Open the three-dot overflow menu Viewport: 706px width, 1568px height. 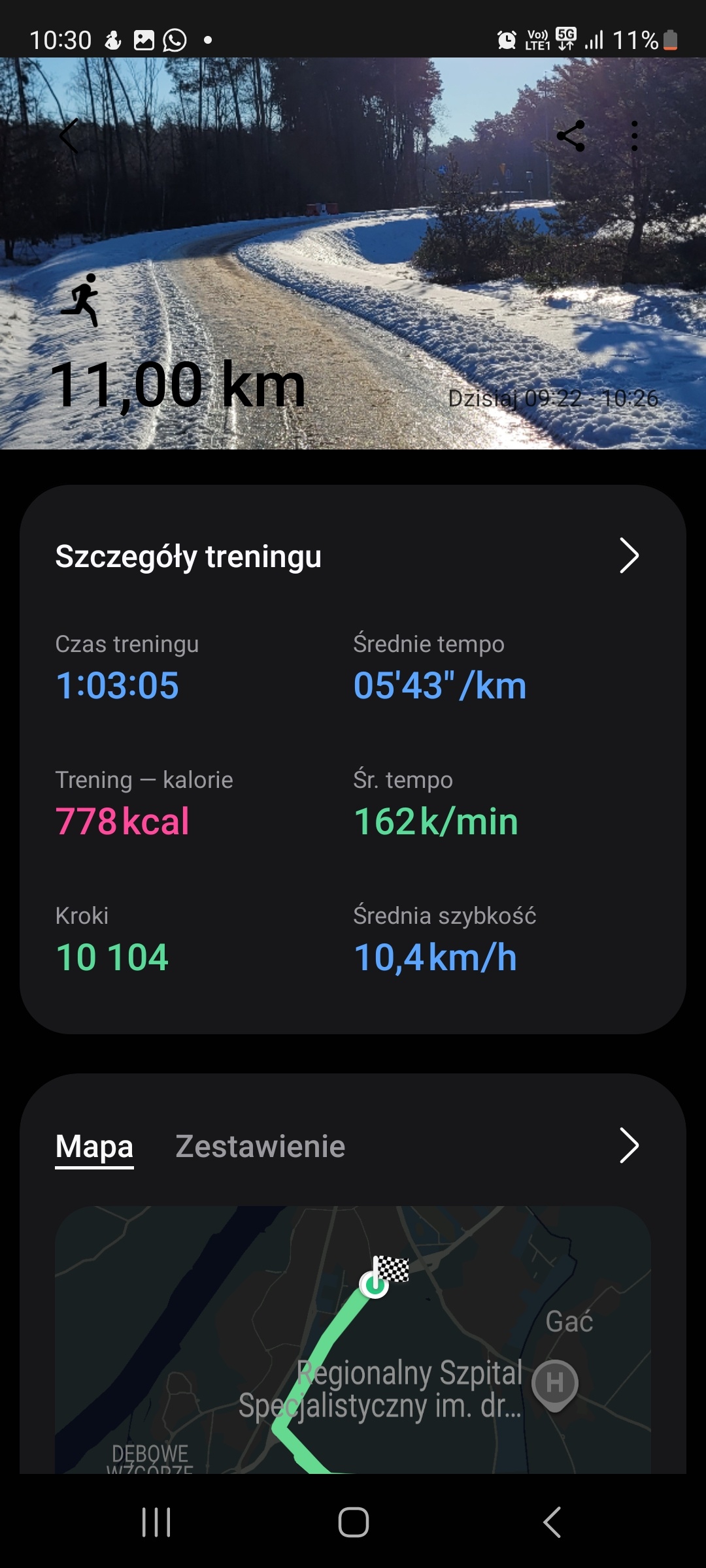(634, 136)
